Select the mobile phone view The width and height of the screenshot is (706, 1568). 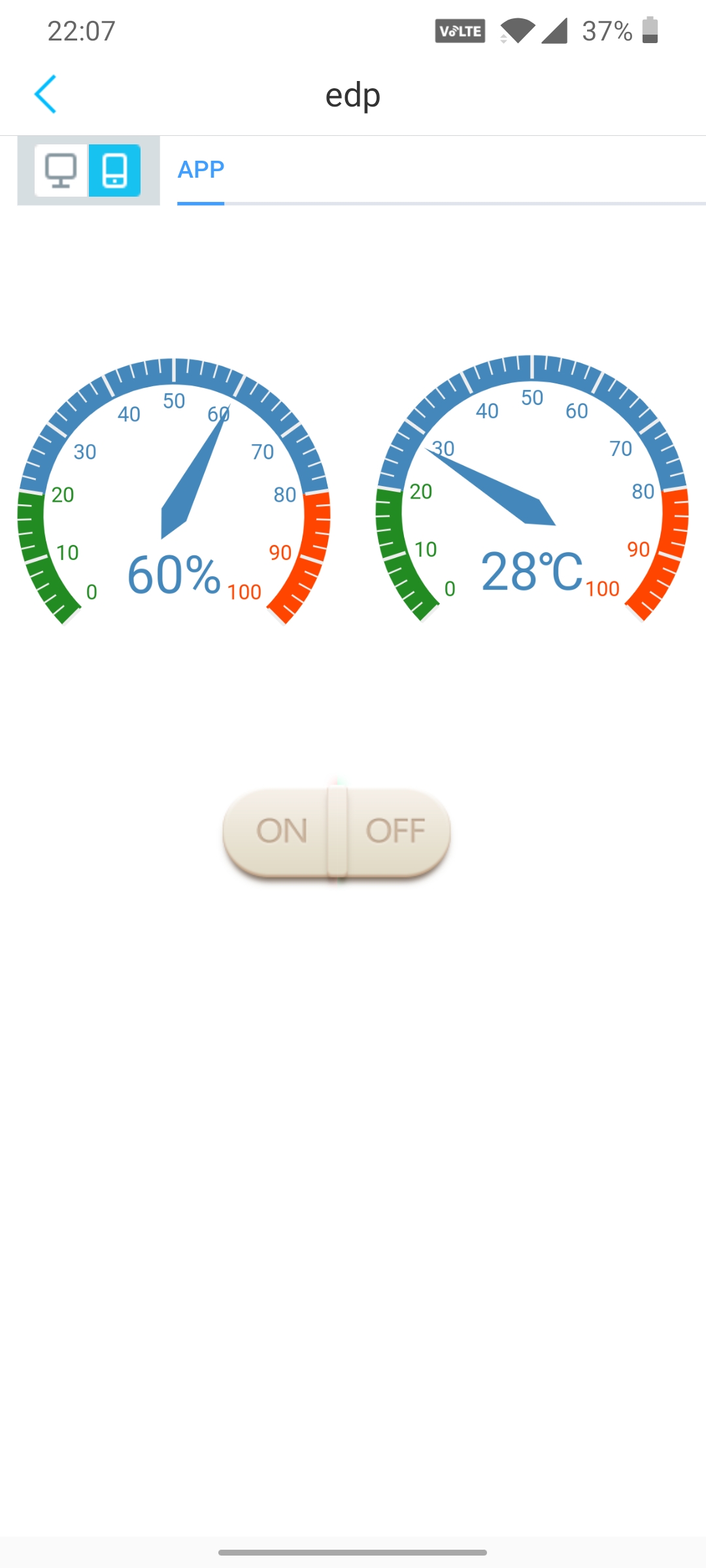point(115,171)
